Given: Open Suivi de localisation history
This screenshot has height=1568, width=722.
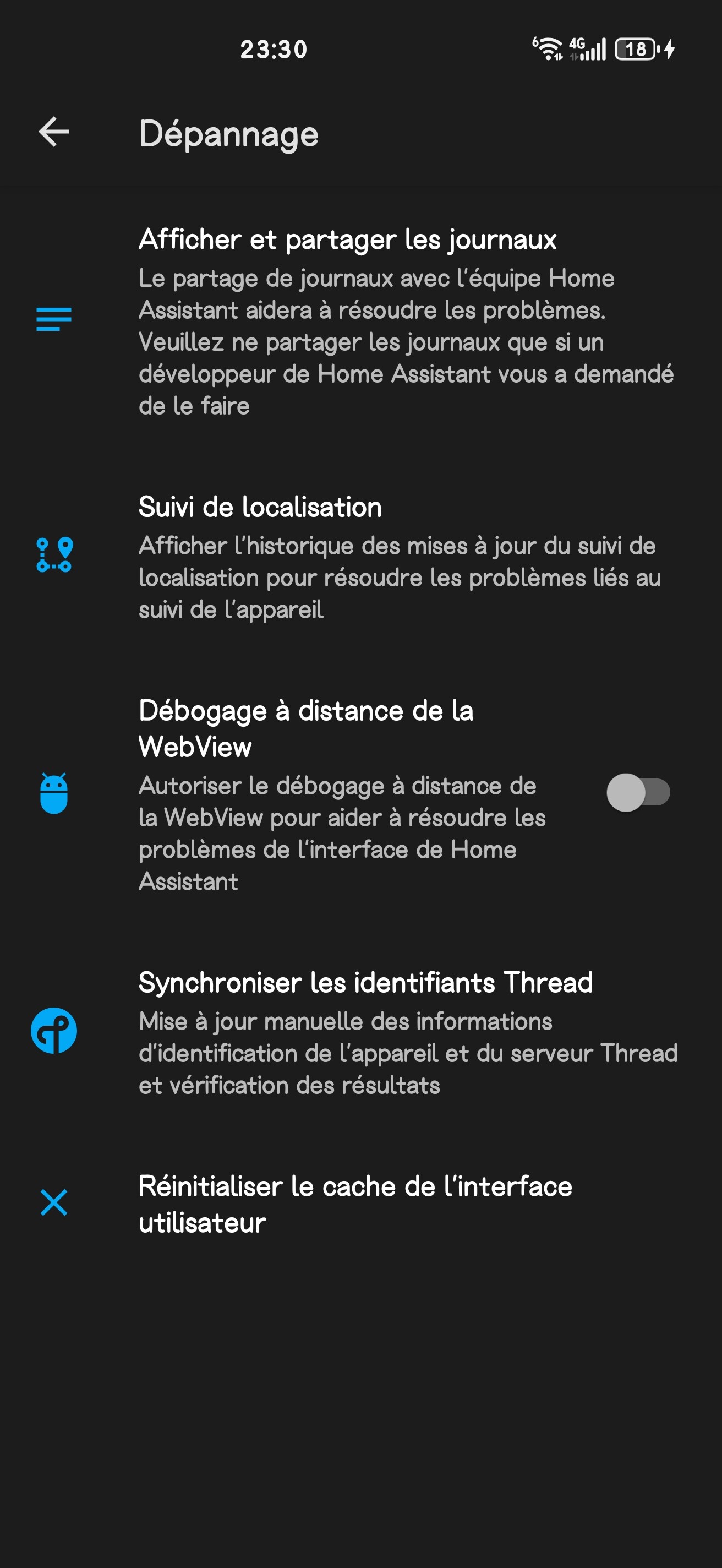Looking at the screenshot, I should 260,508.
